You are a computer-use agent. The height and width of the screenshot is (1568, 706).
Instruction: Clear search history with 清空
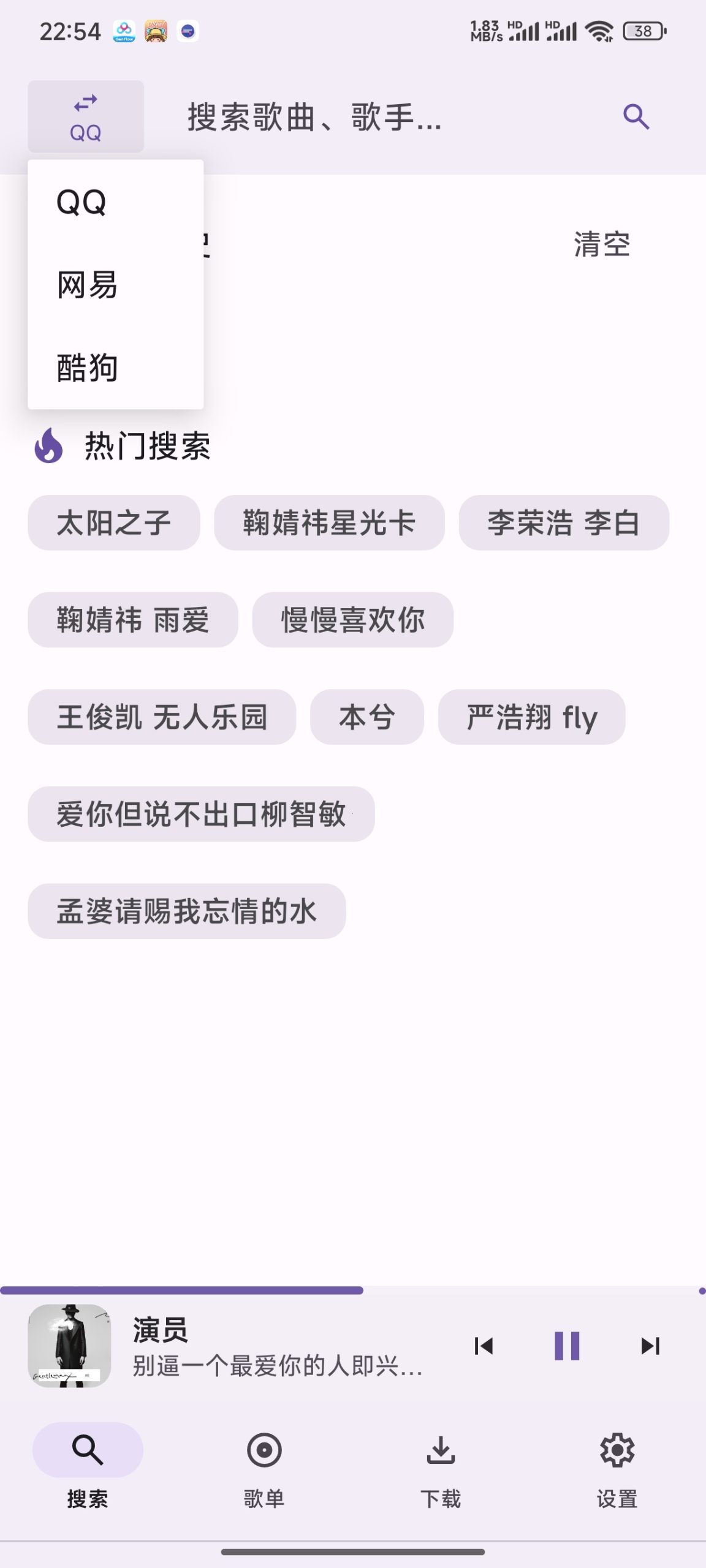tap(602, 243)
